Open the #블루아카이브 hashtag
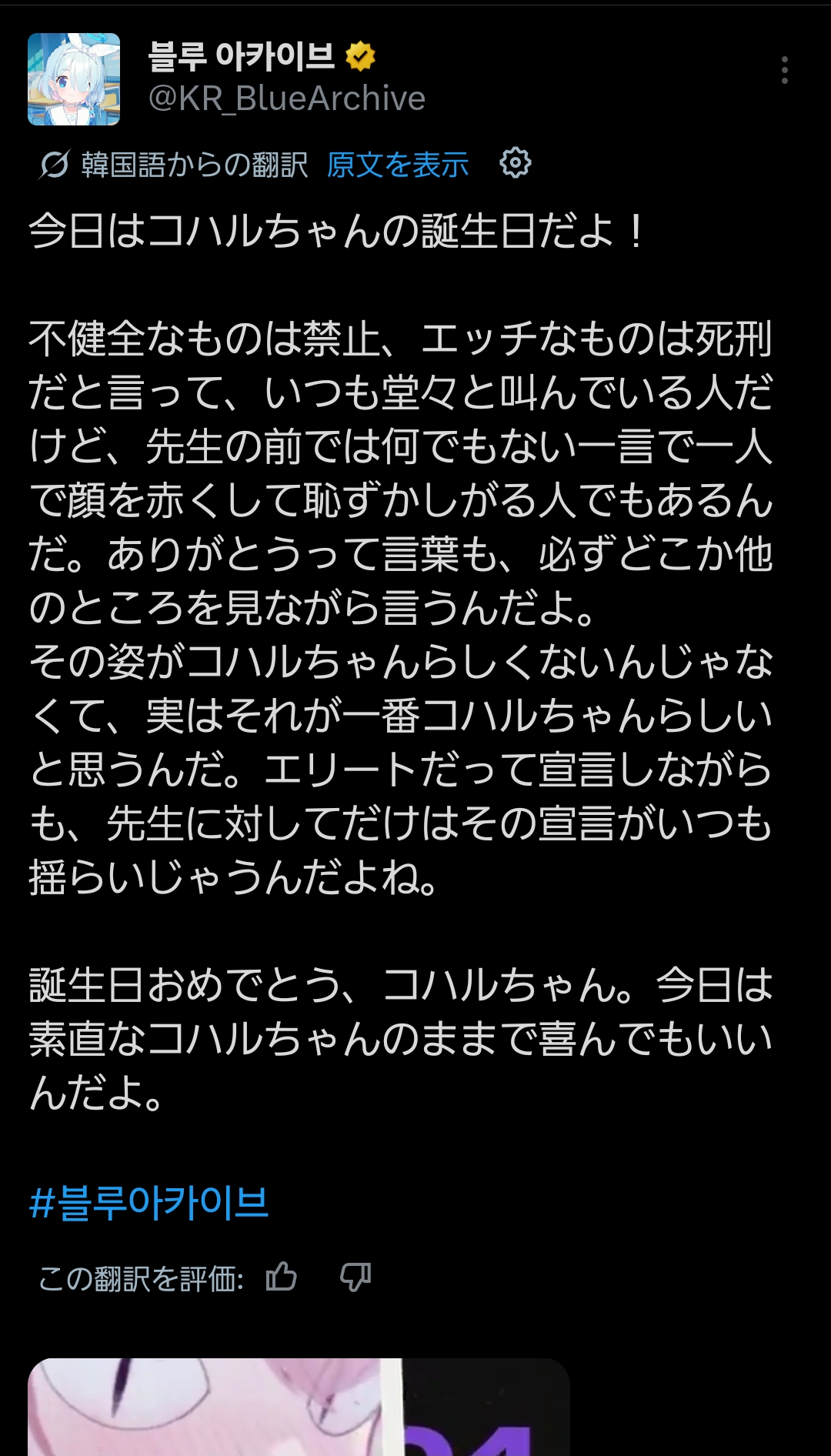831x1456 pixels. (149, 1203)
